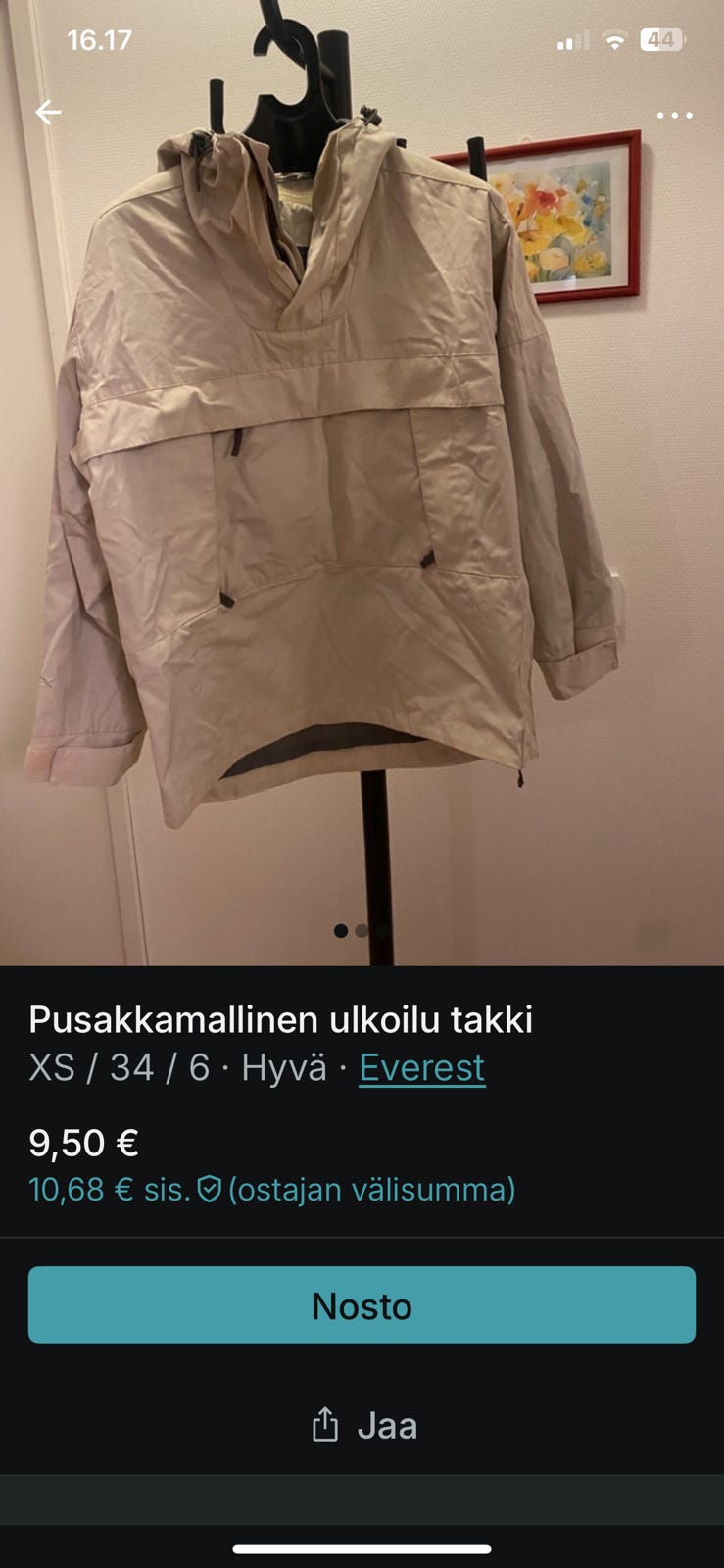The height and width of the screenshot is (1568, 724).
Task: Open the three-dot overflow menu
Action: point(674,116)
